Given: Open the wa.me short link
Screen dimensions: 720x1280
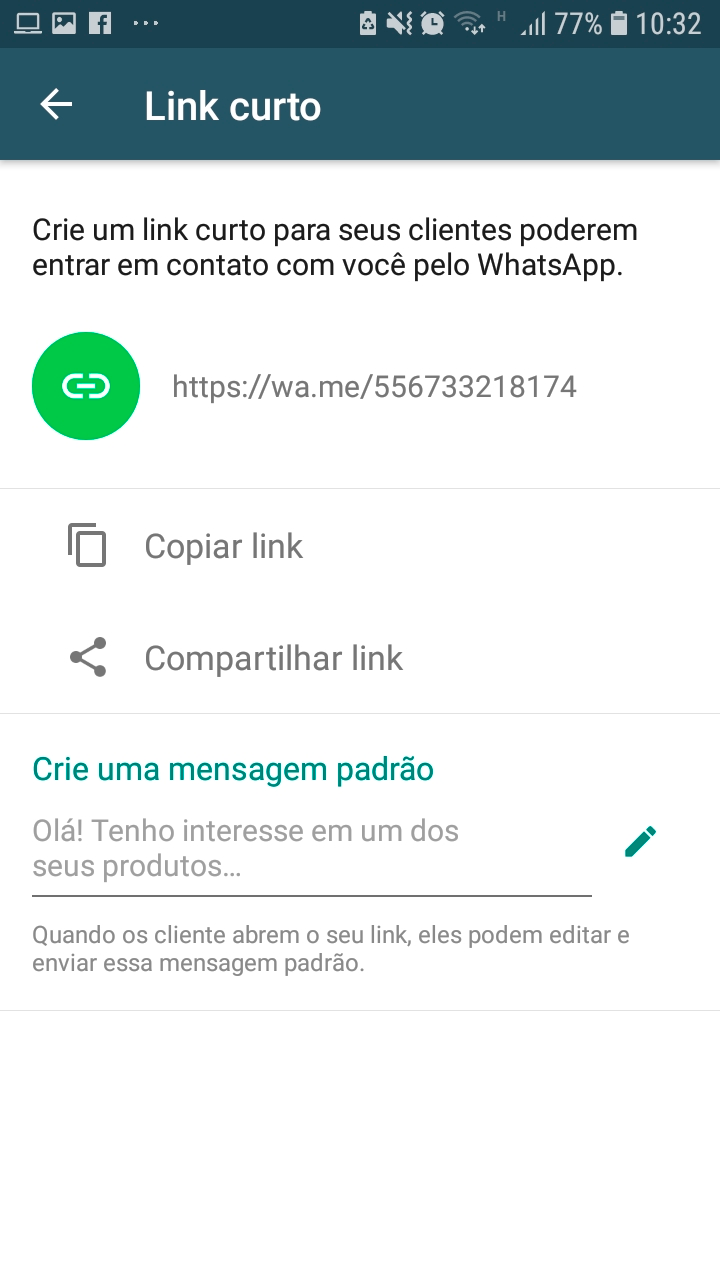Looking at the screenshot, I should pyautogui.click(x=374, y=387).
